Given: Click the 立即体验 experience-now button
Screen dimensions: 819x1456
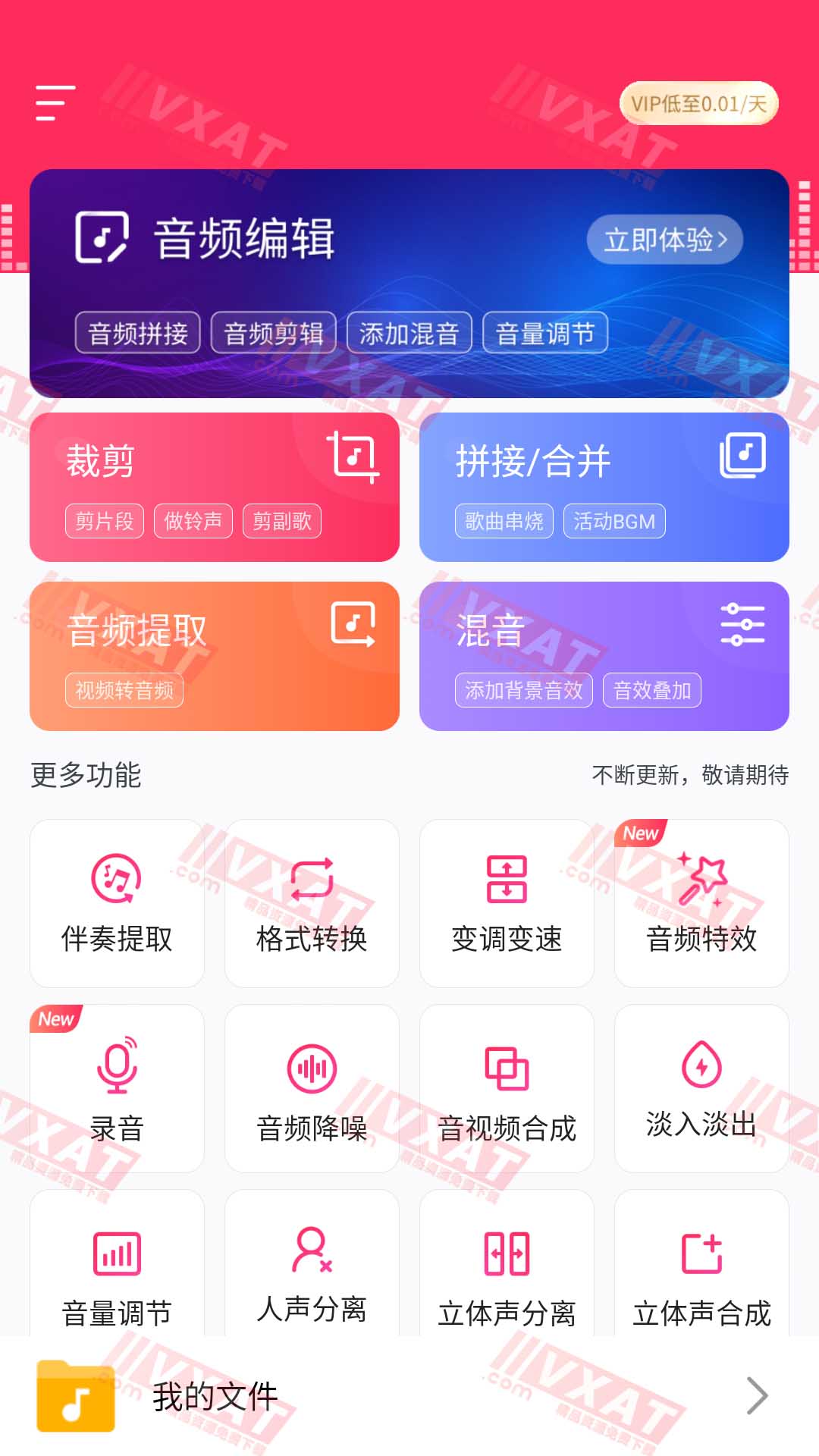Looking at the screenshot, I should click(x=664, y=239).
